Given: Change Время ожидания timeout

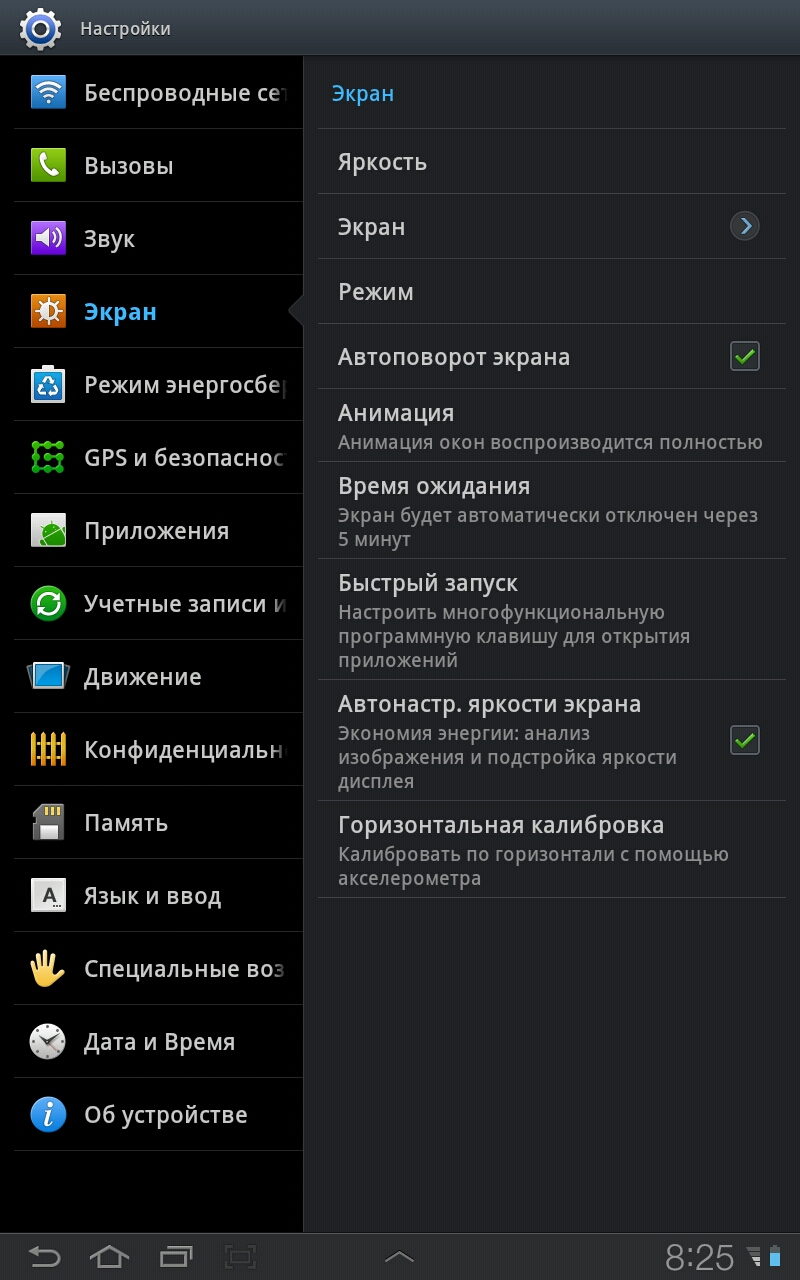Looking at the screenshot, I should (551, 511).
